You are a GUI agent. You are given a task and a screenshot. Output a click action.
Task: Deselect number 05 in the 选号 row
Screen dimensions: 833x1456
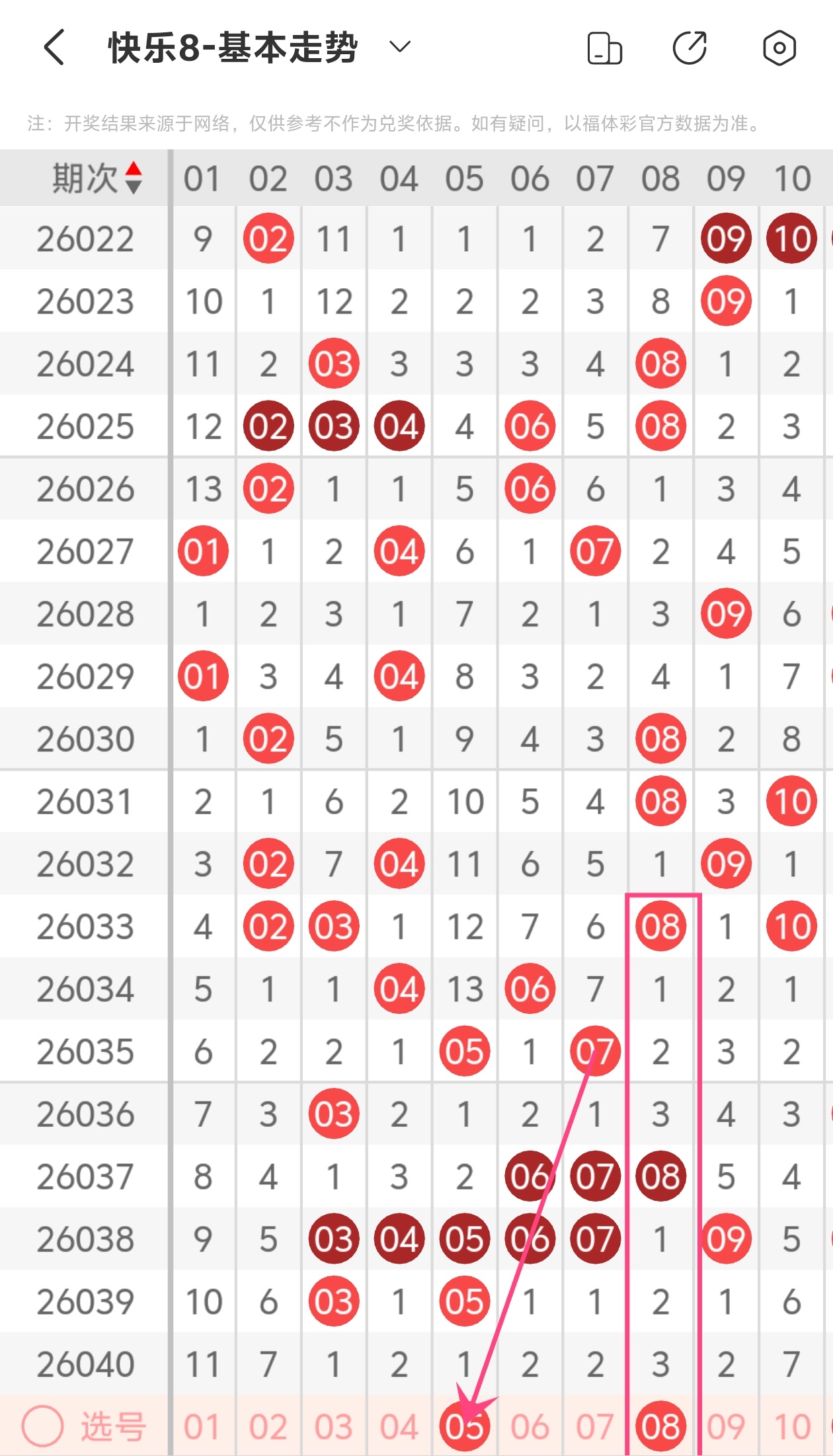point(464,1426)
